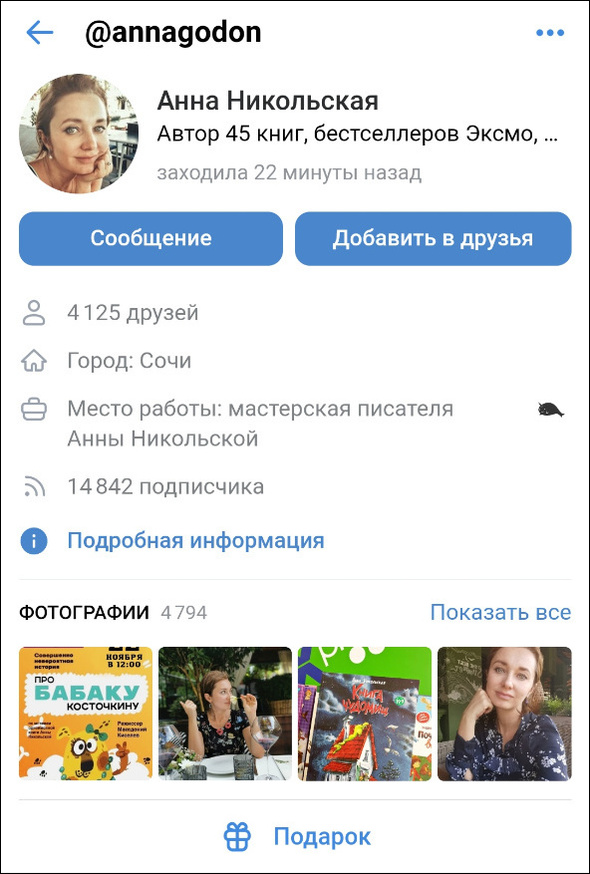This screenshot has height=874, width=590.
Task: Open Подробная информация link
Action: [x=196, y=541]
